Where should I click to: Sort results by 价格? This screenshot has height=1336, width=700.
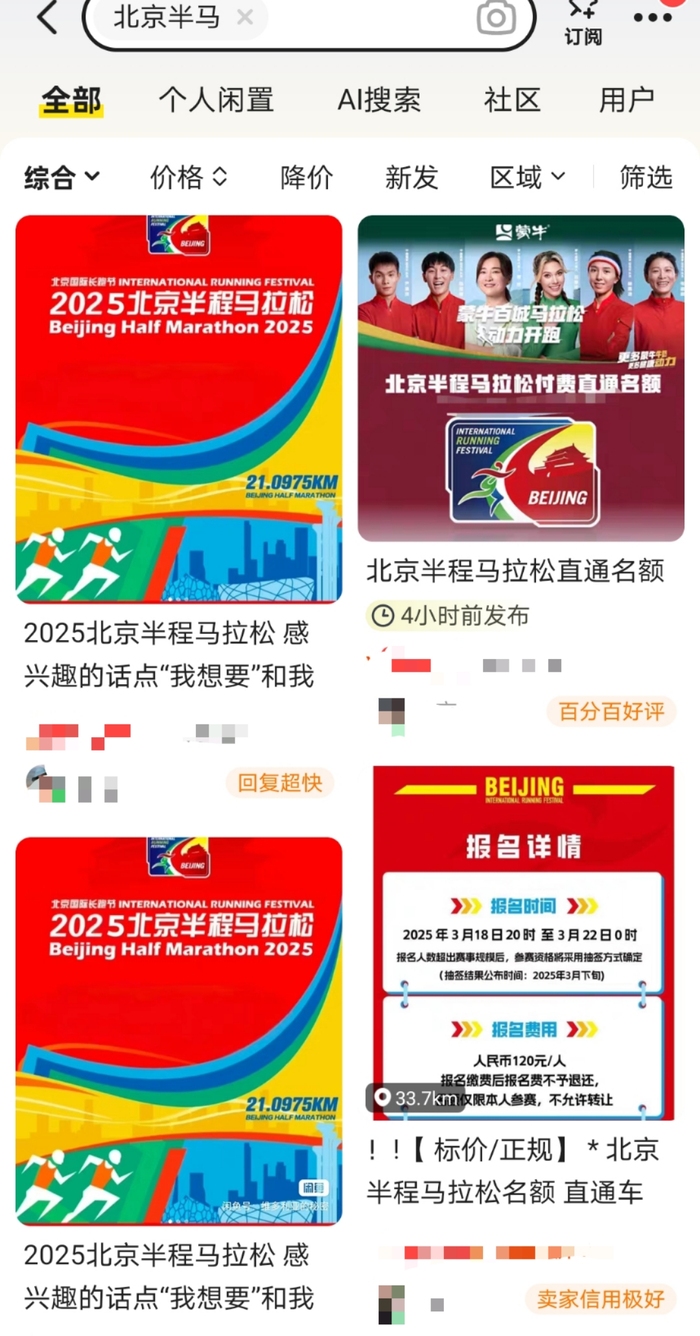coord(188,178)
